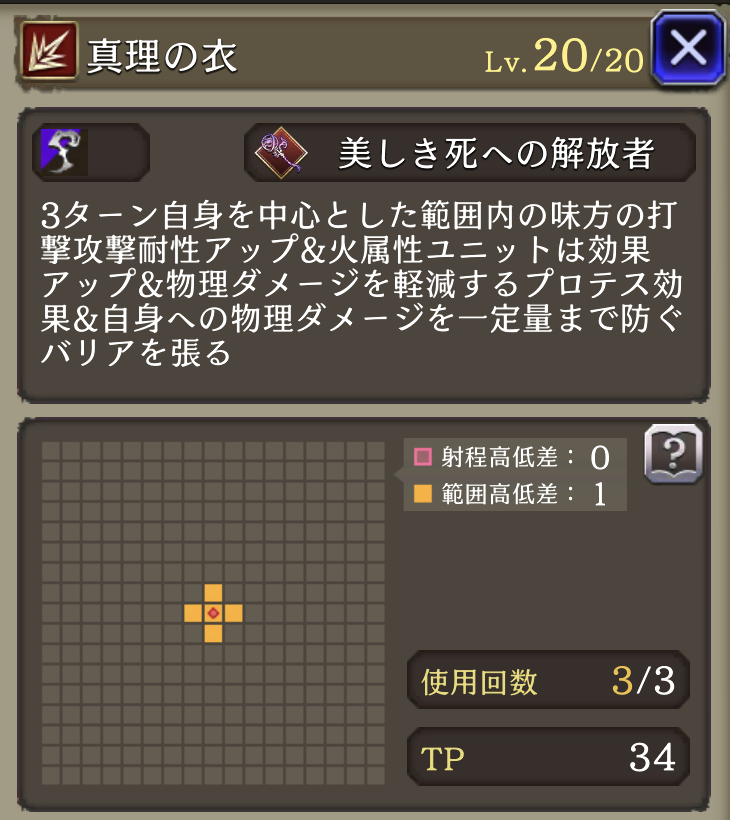Open the range help guide icon
The height and width of the screenshot is (820, 730).
point(673,456)
